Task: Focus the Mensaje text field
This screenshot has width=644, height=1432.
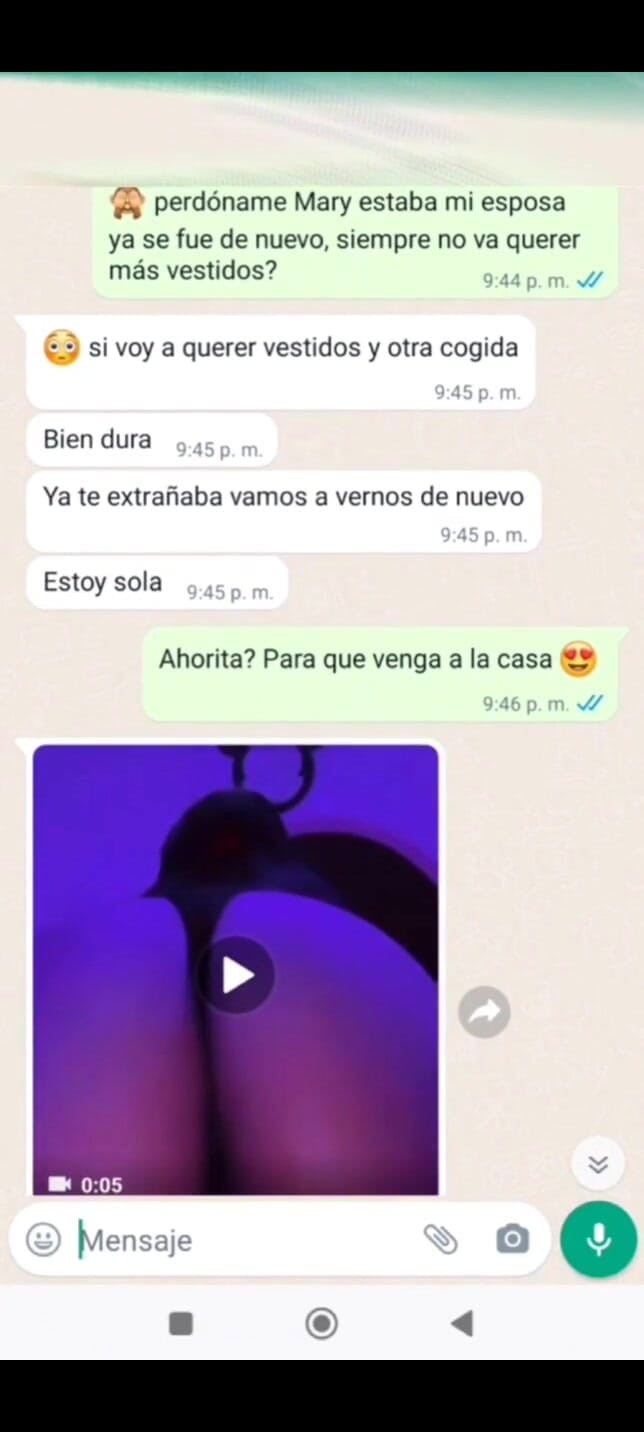Action: pyautogui.click(x=240, y=1240)
